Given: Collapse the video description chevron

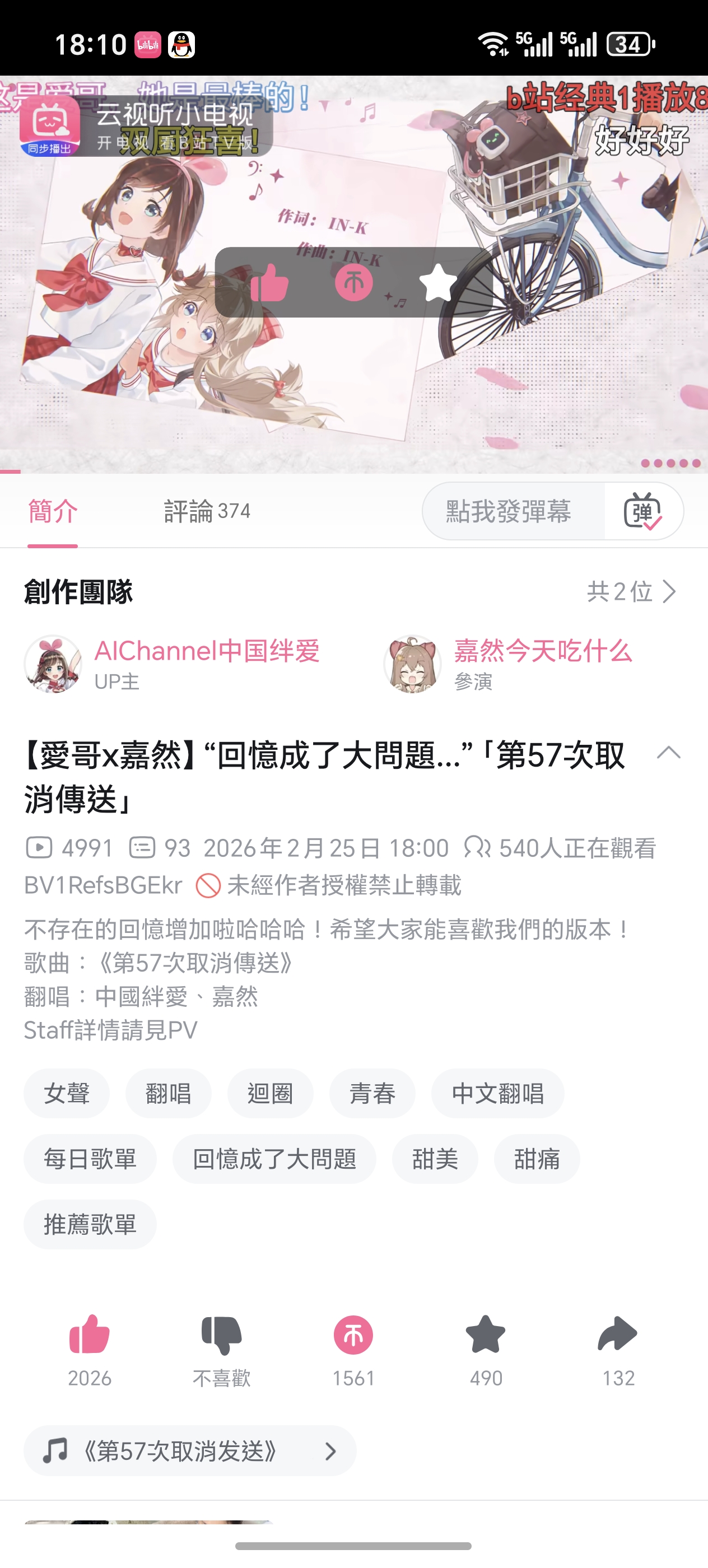Looking at the screenshot, I should [668, 753].
